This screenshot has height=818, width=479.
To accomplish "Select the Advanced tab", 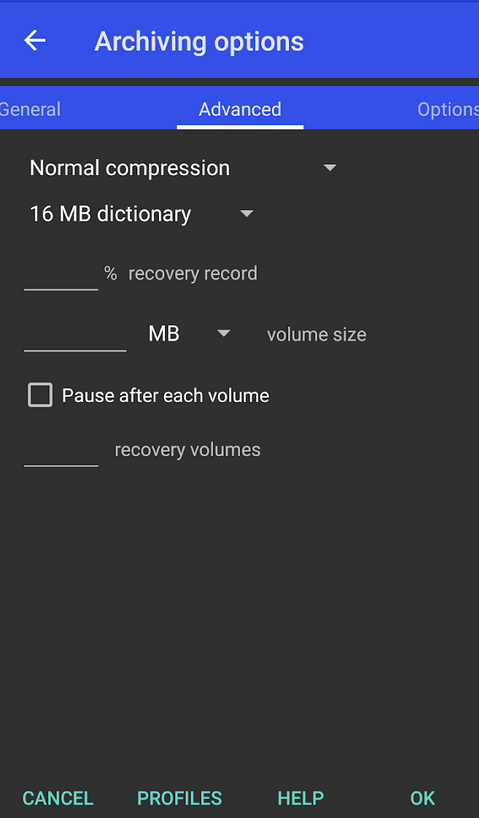I will 240,110.
